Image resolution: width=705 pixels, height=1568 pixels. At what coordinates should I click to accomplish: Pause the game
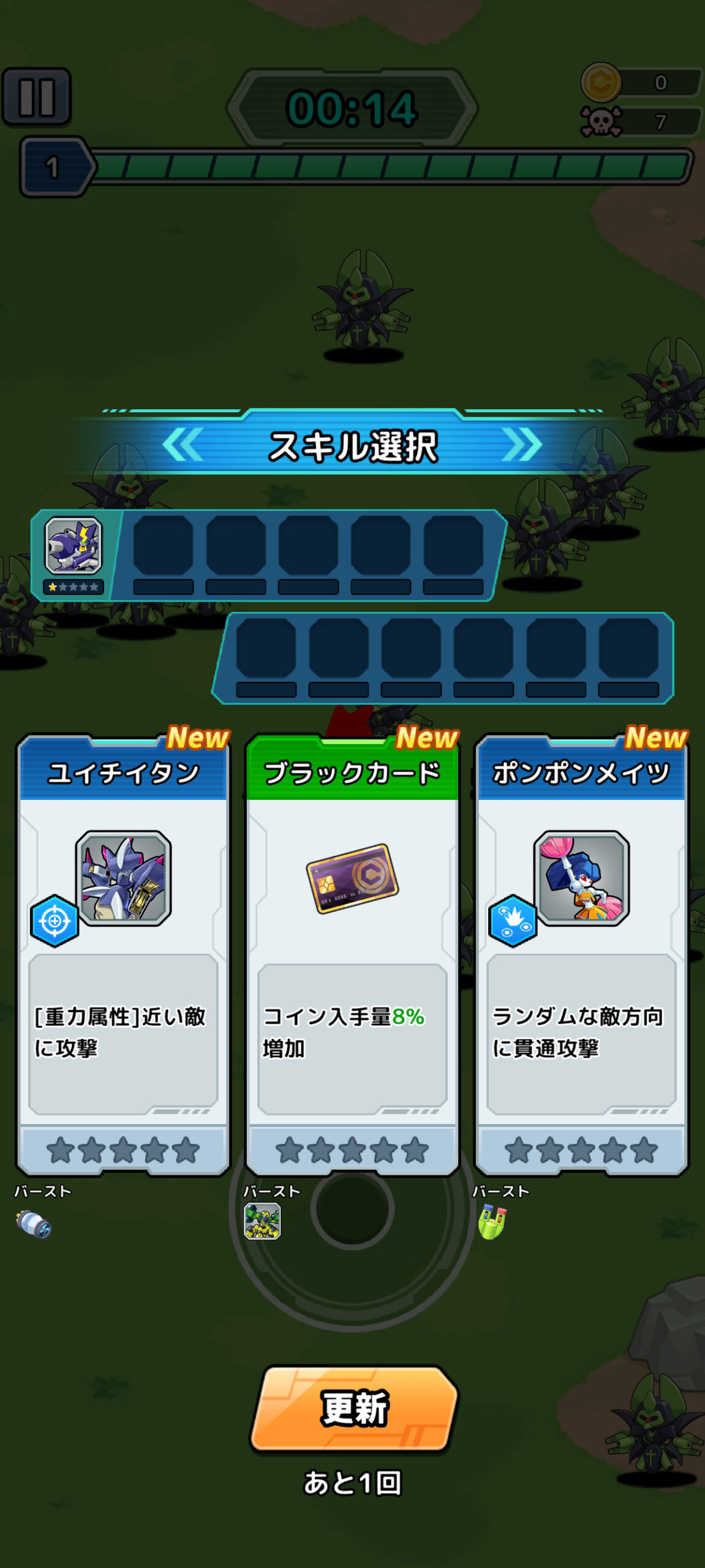point(37,97)
